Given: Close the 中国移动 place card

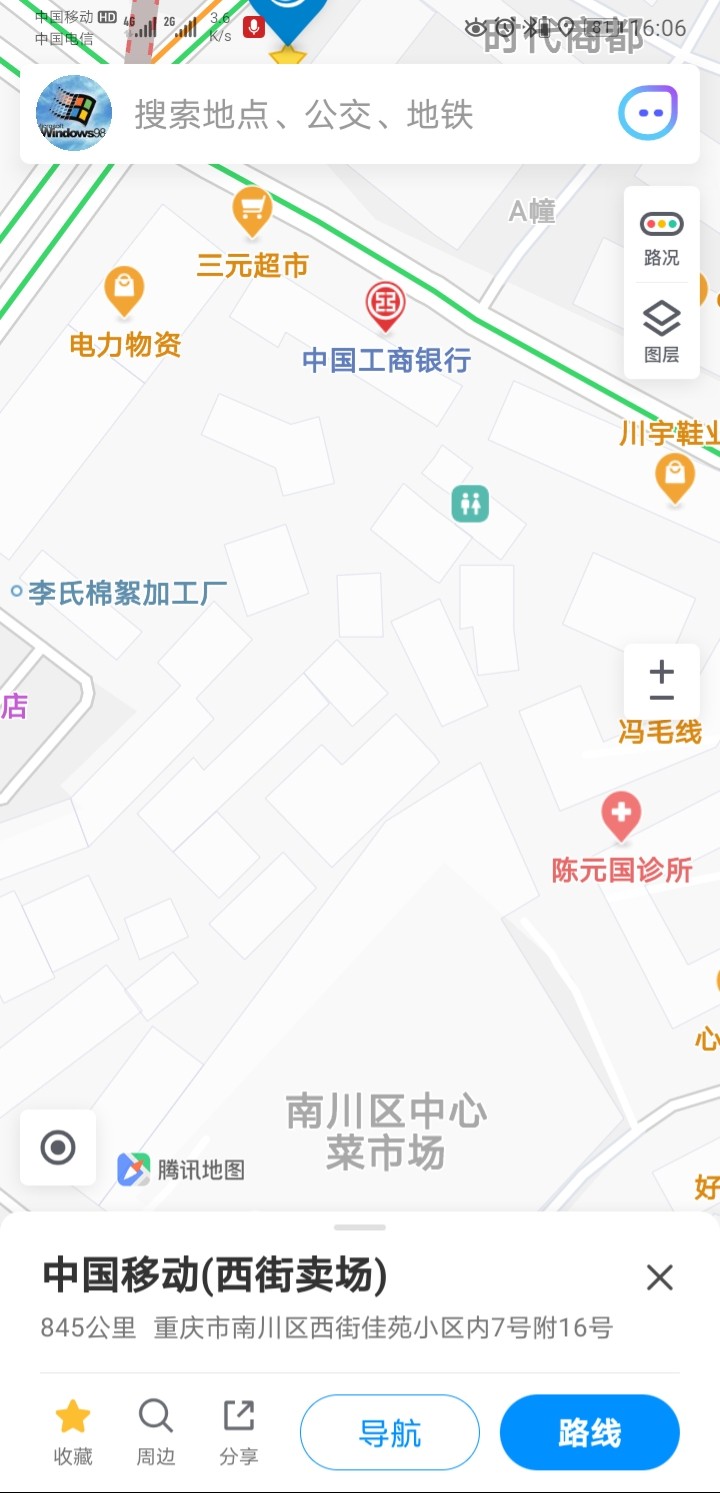Looking at the screenshot, I should coord(659,1277).
